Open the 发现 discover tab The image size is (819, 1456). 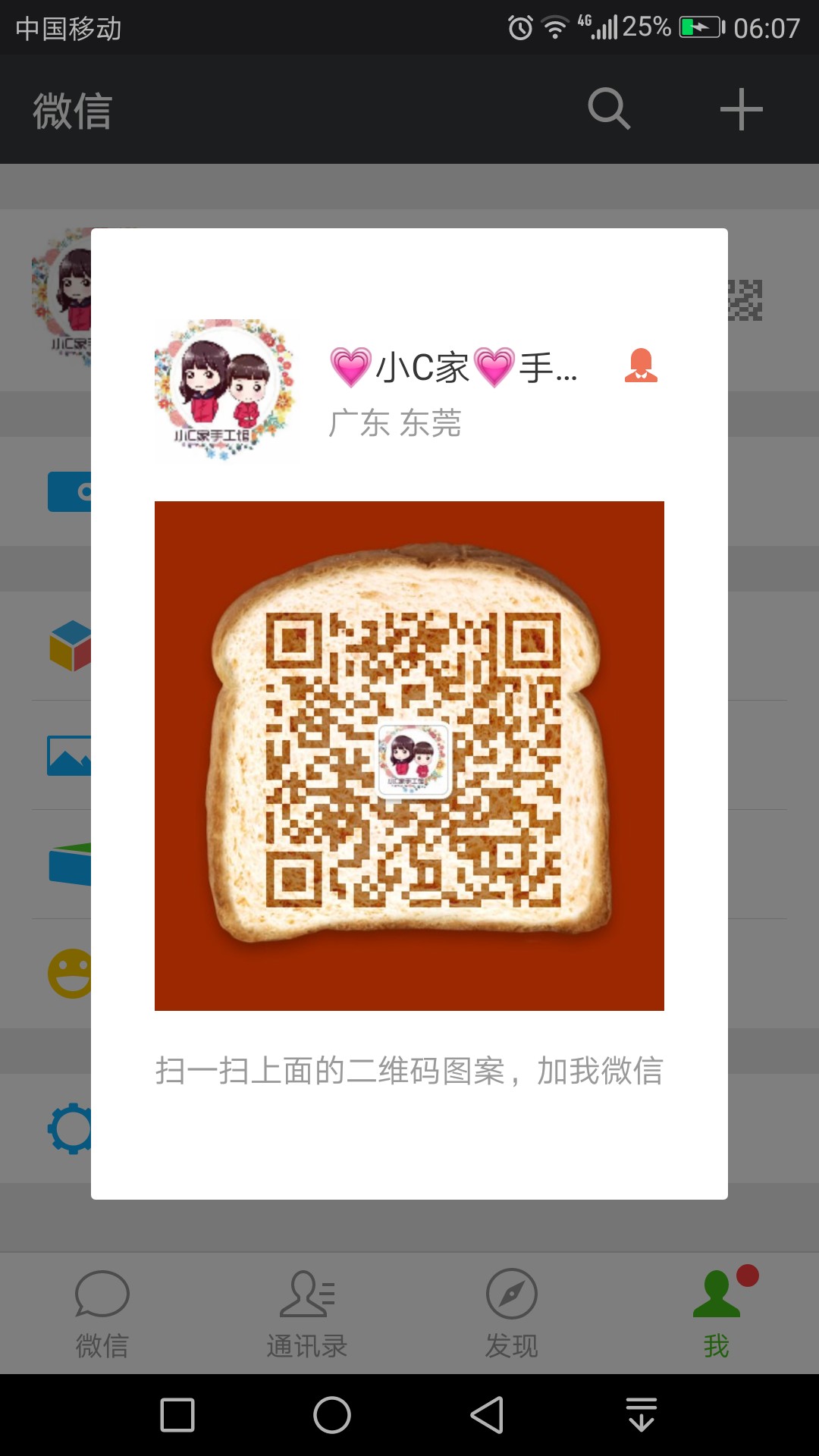coord(512,1314)
